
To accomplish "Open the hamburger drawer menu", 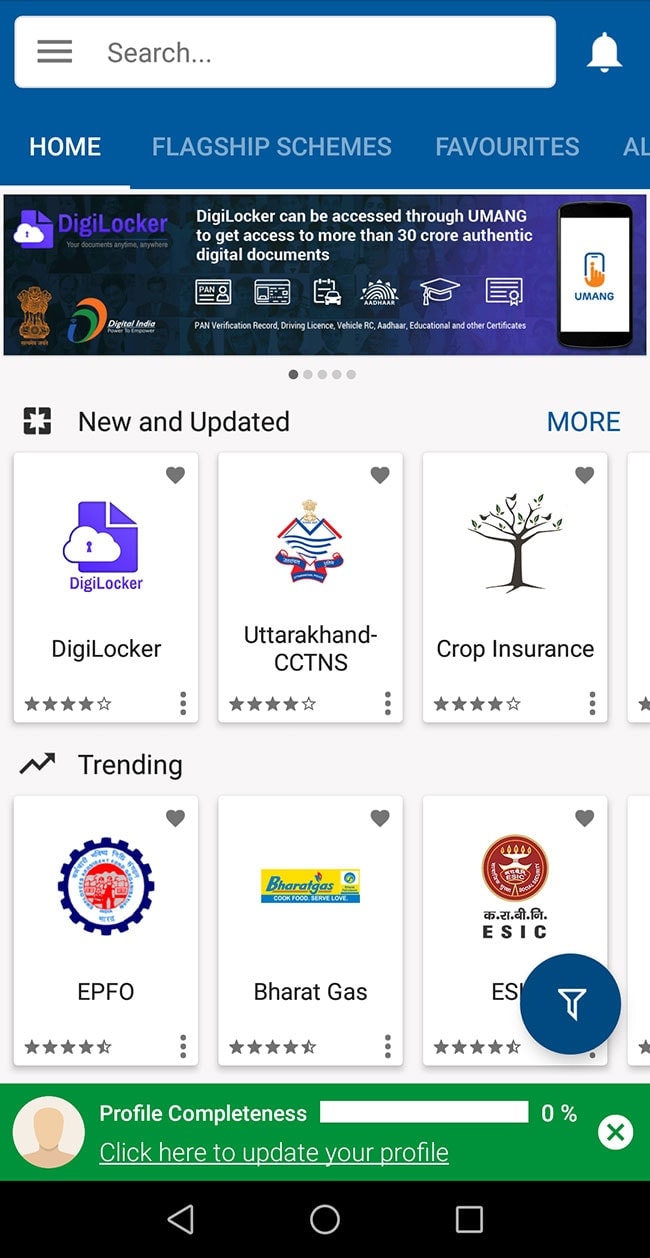I will [x=55, y=52].
